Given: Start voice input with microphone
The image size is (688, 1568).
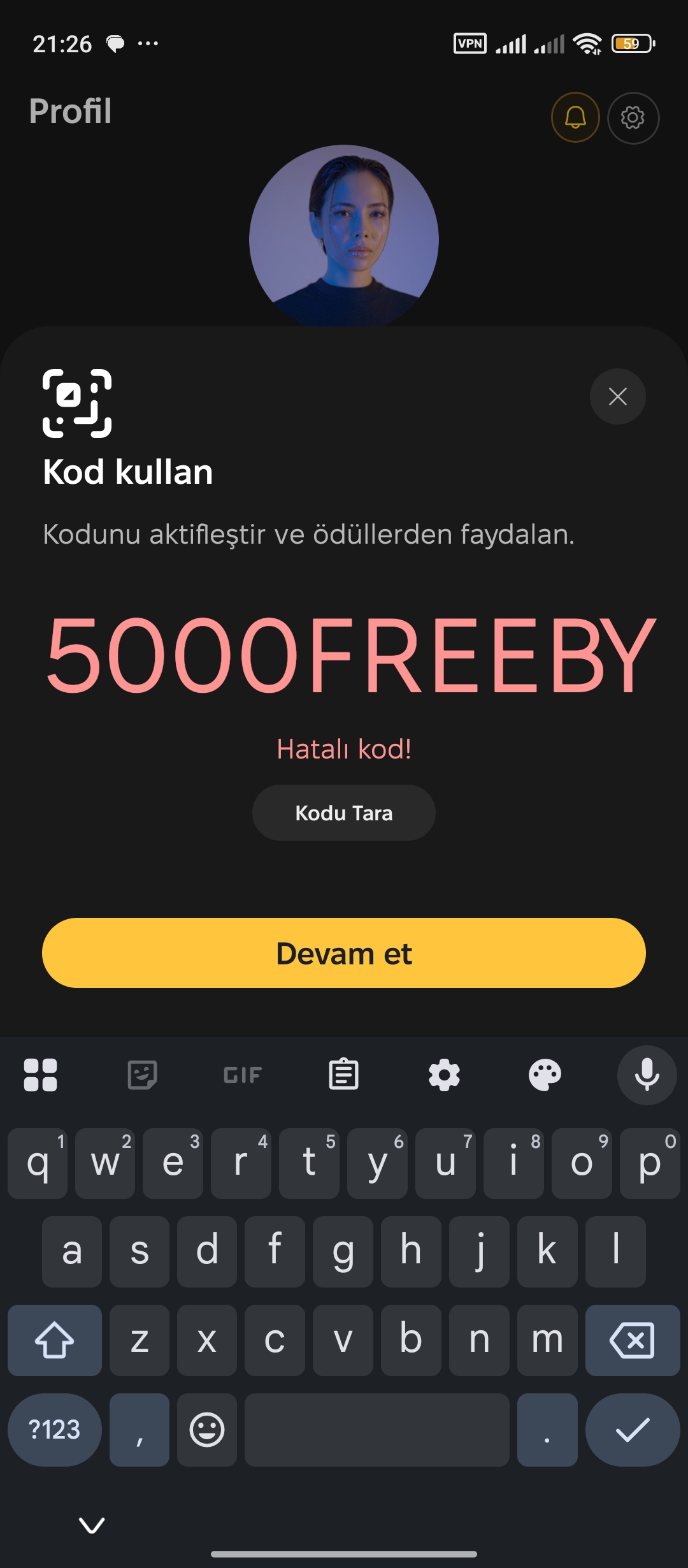Looking at the screenshot, I should click(647, 1075).
